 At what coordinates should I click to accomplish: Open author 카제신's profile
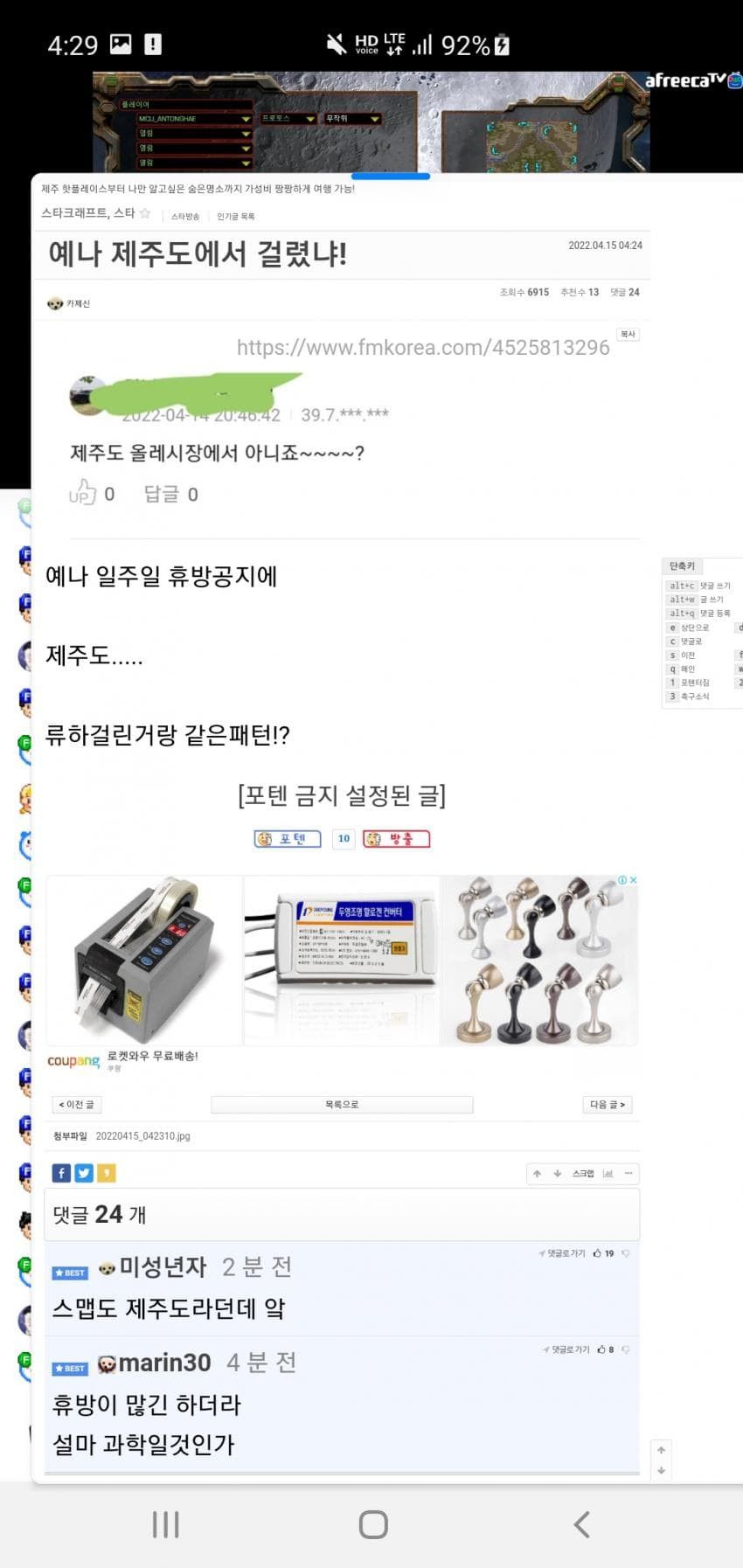click(x=77, y=304)
